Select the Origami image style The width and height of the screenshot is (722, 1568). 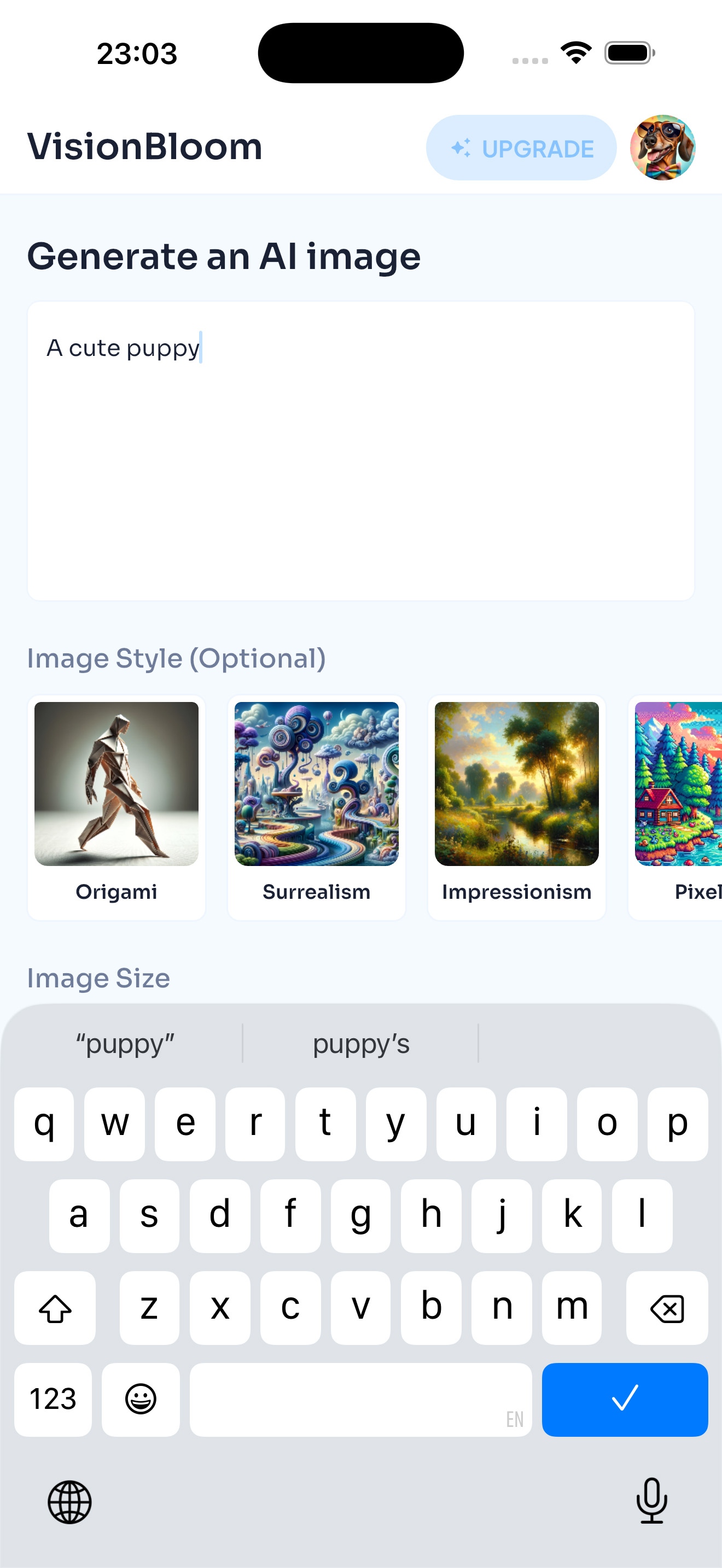coord(117,809)
